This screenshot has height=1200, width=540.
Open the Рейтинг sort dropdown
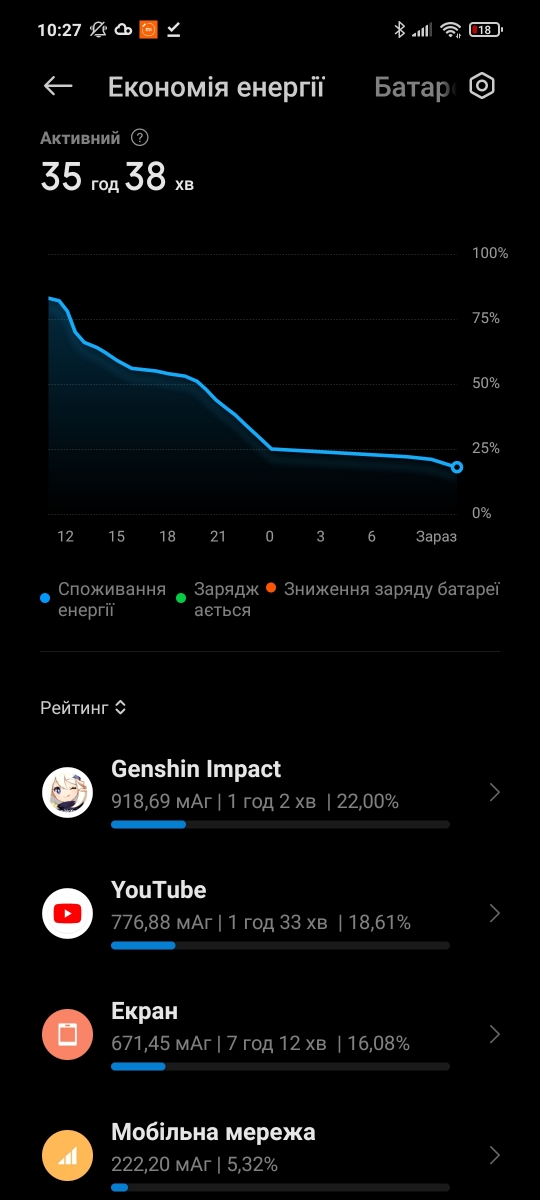[x=84, y=707]
